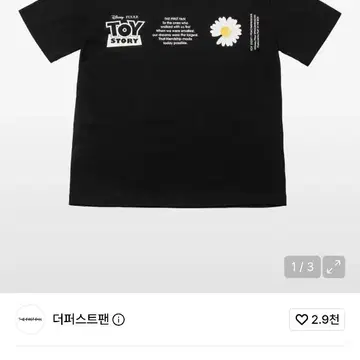Like the shop with the heart button
Screen dimensions: 360x360
click(317, 320)
